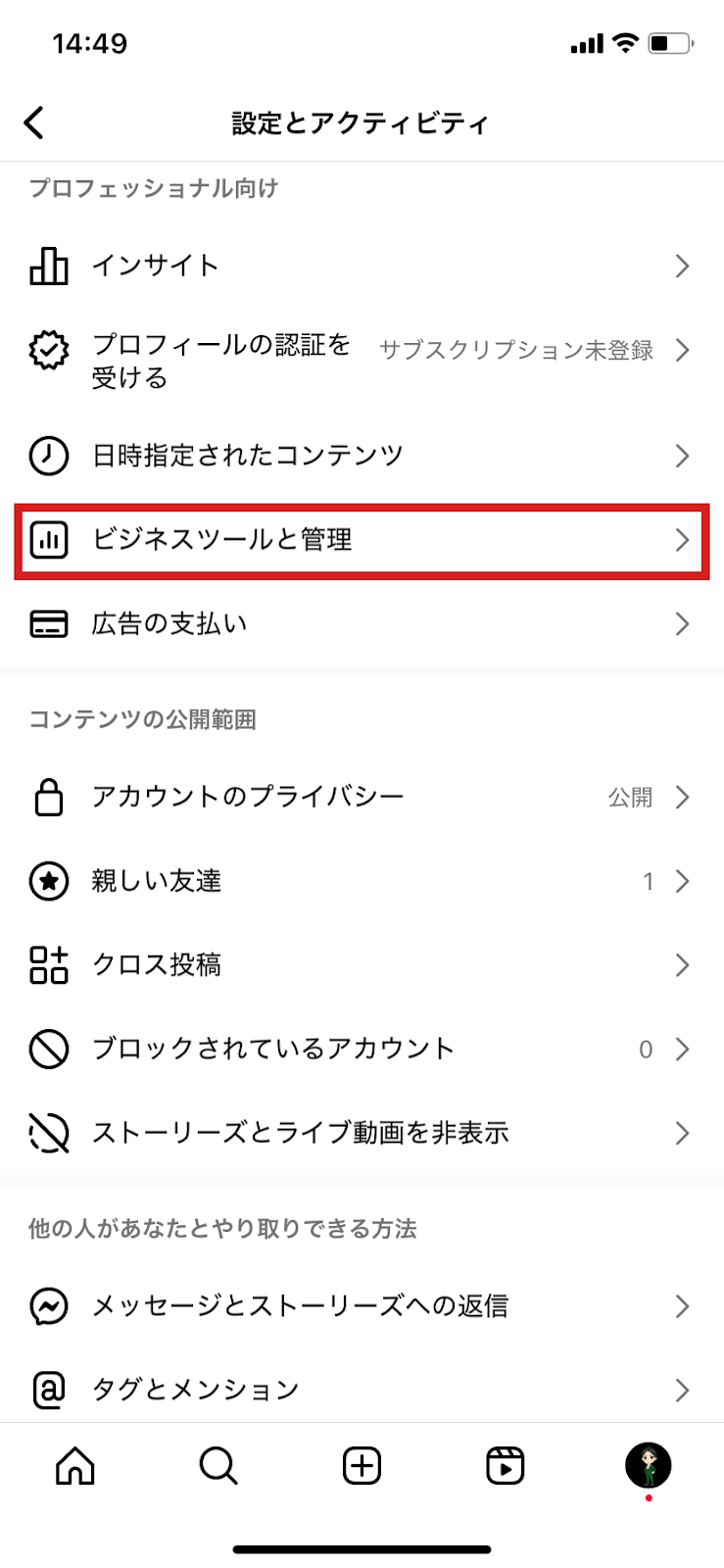Open the profile tab avatar

pos(649,1465)
